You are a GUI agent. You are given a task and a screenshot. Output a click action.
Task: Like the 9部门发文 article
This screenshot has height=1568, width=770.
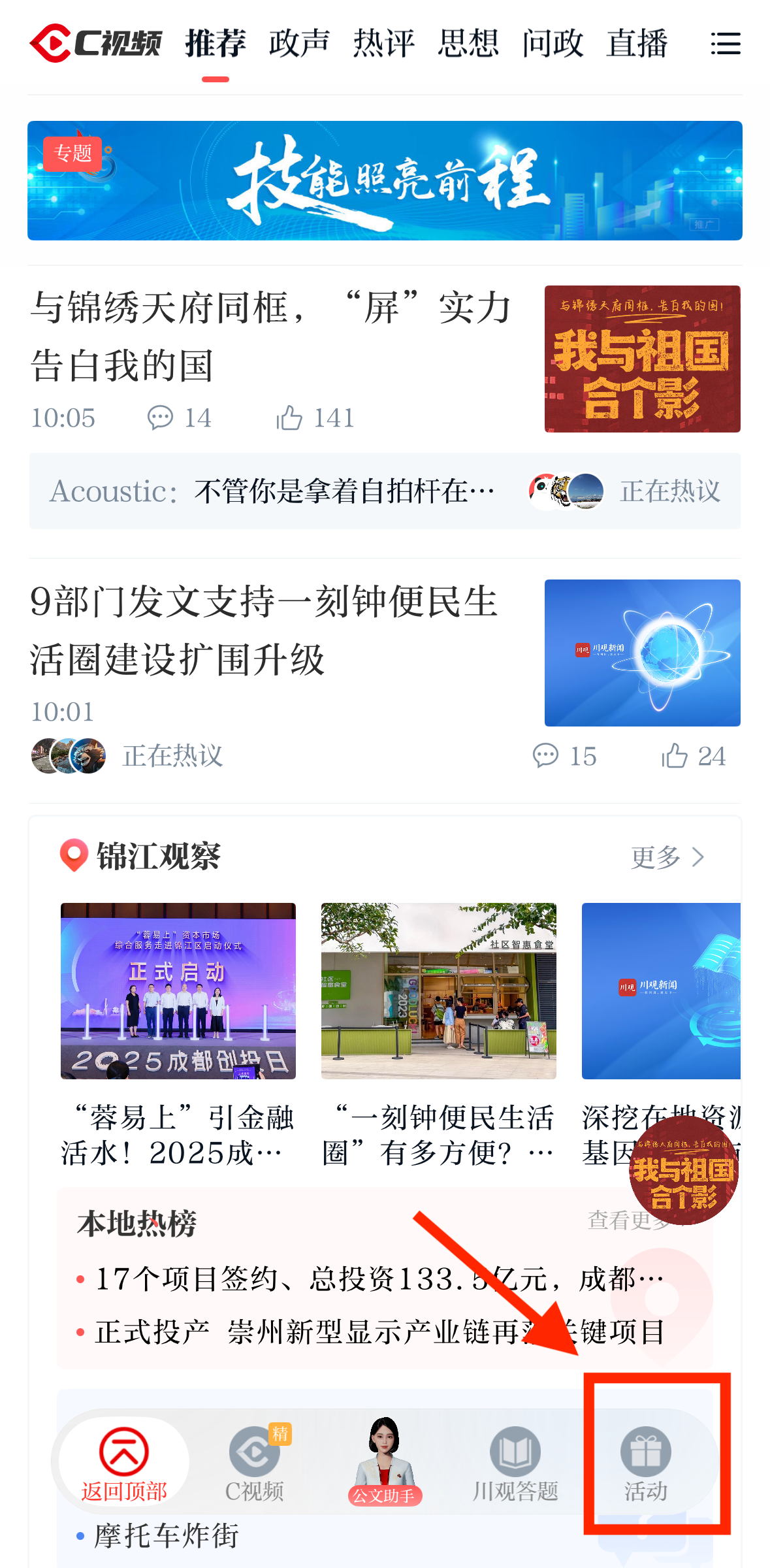coord(692,756)
